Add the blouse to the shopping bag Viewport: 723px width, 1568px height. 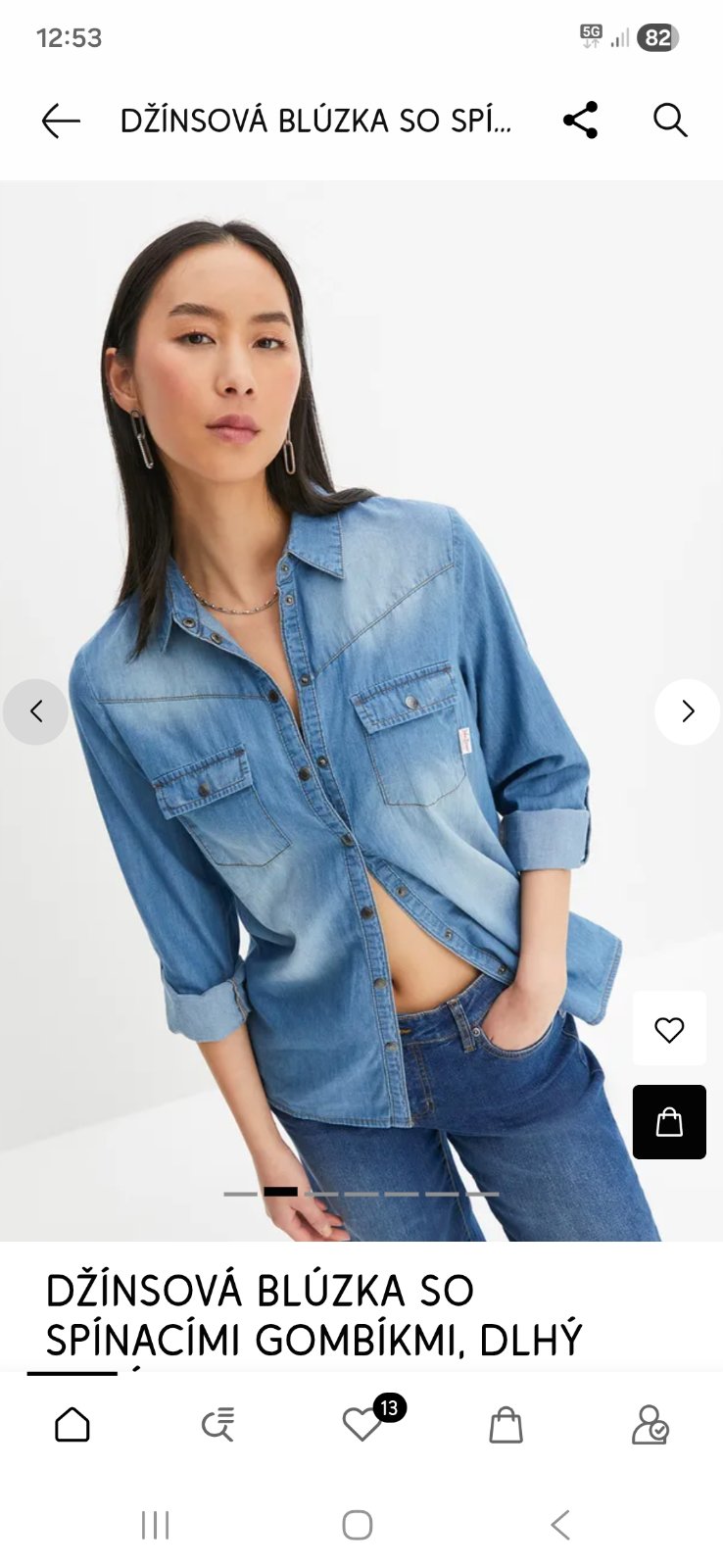pyautogui.click(x=669, y=1122)
